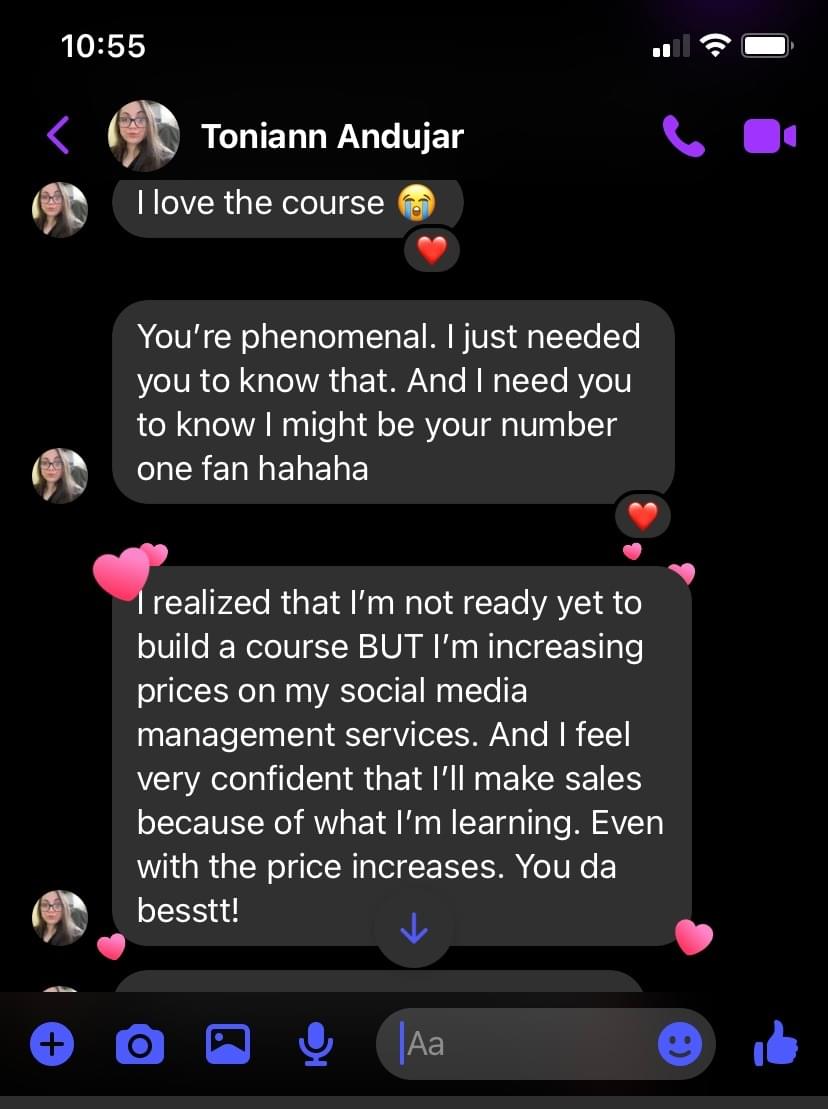The height and width of the screenshot is (1109, 828).
Task: Open the camera to take a photo
Action: 140,1045
